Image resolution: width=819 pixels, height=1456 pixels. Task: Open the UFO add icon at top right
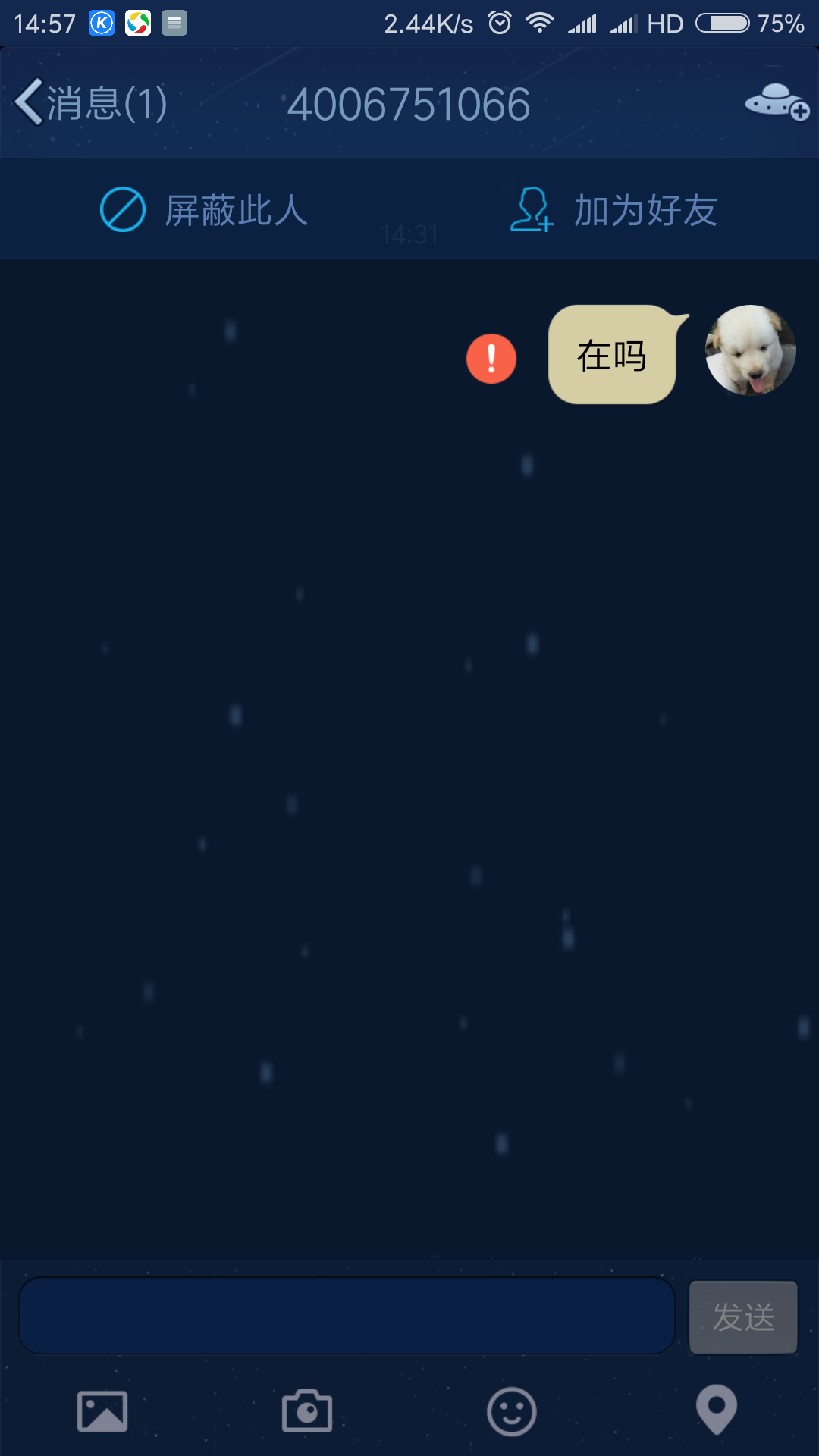pos(777,102)
